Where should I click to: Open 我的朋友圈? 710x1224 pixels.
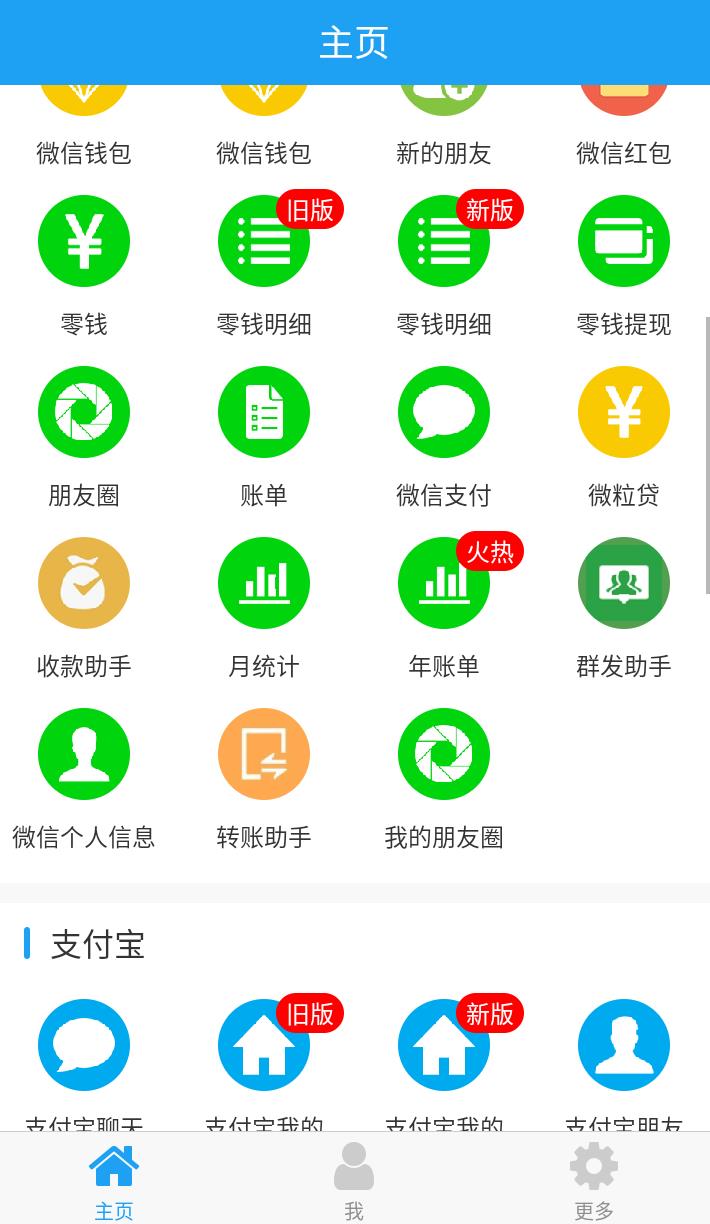point(444,755)
